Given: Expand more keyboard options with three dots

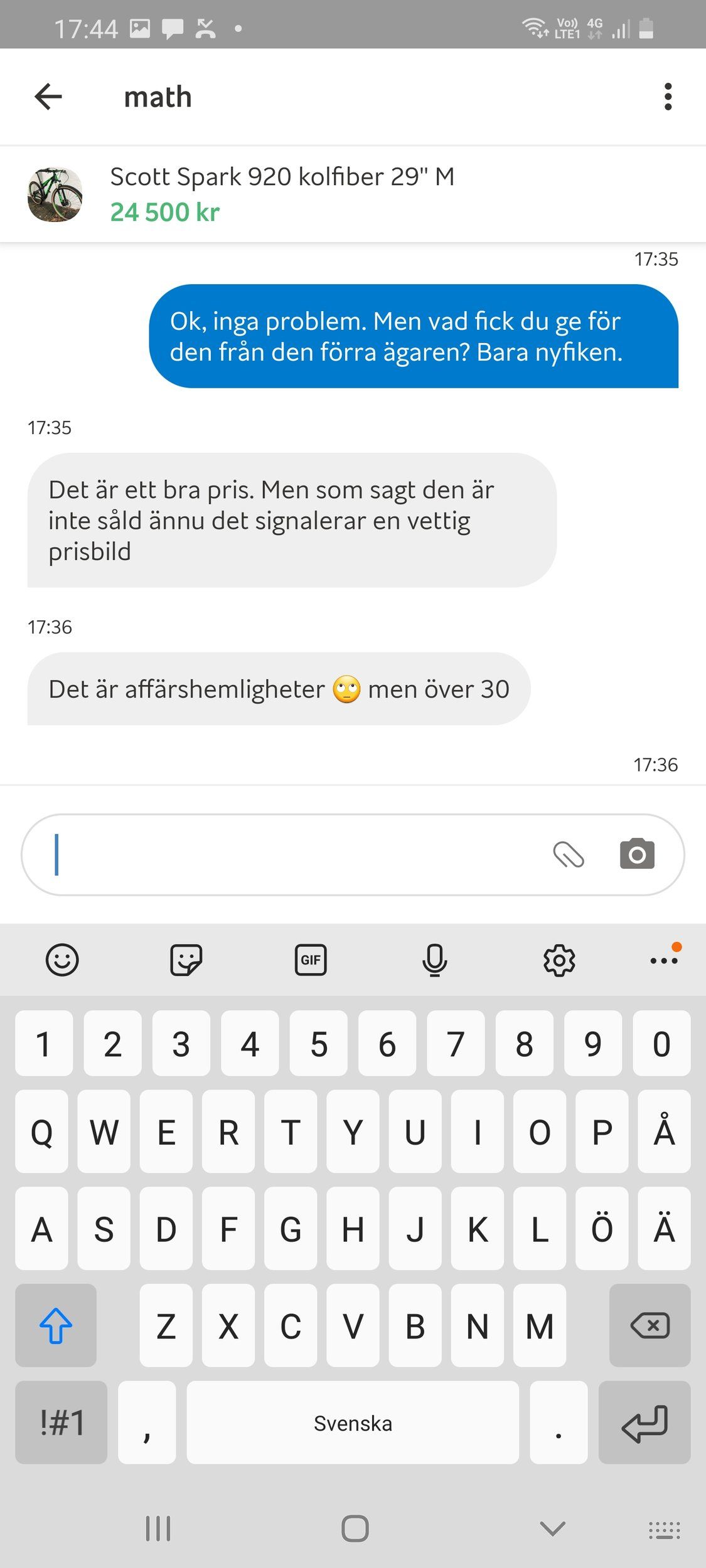Looking at the screenshot, I should coord(664,960).
